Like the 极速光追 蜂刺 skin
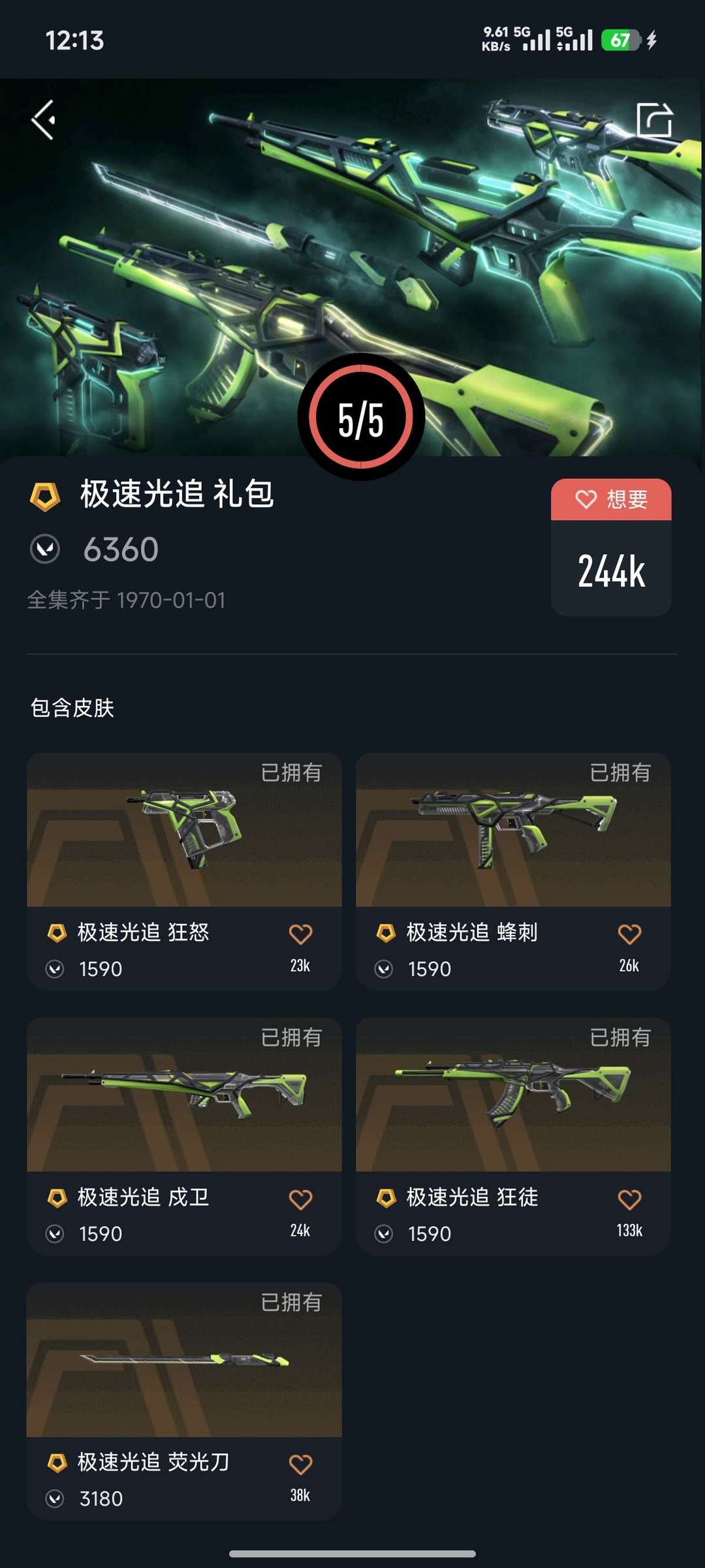The image size is (705, 1568). (629, 934)
